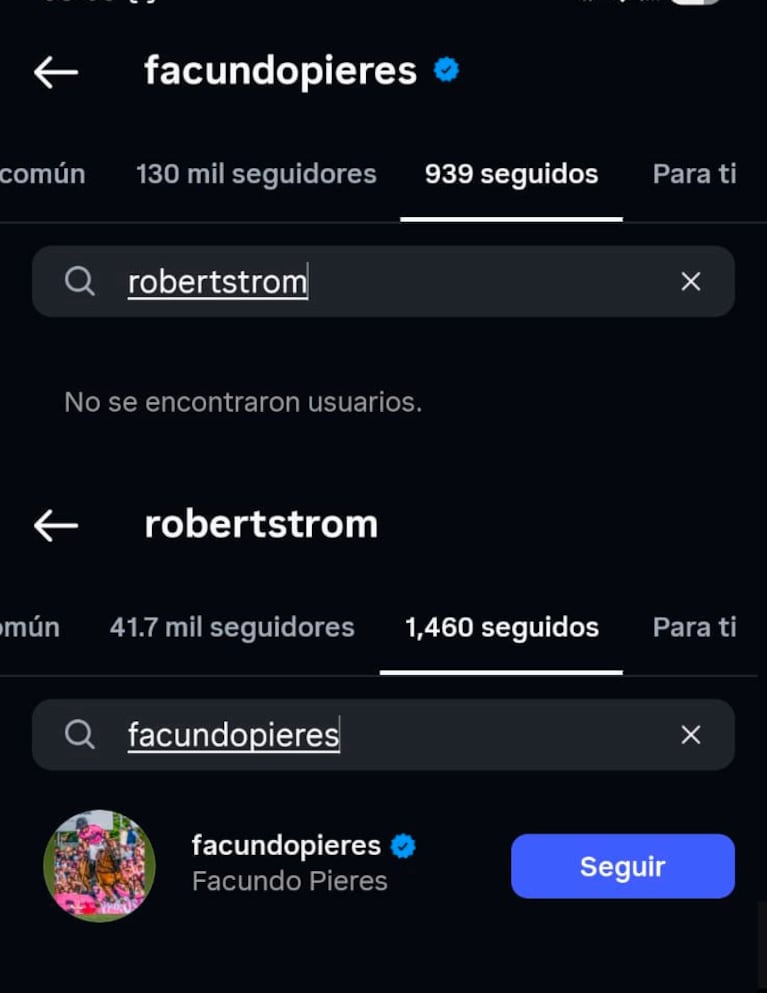This screenshot has height=993, width=767.
Task: Clear the facundopieres search with the X icon
Action: pyautogui.click(x=691, y=735)
